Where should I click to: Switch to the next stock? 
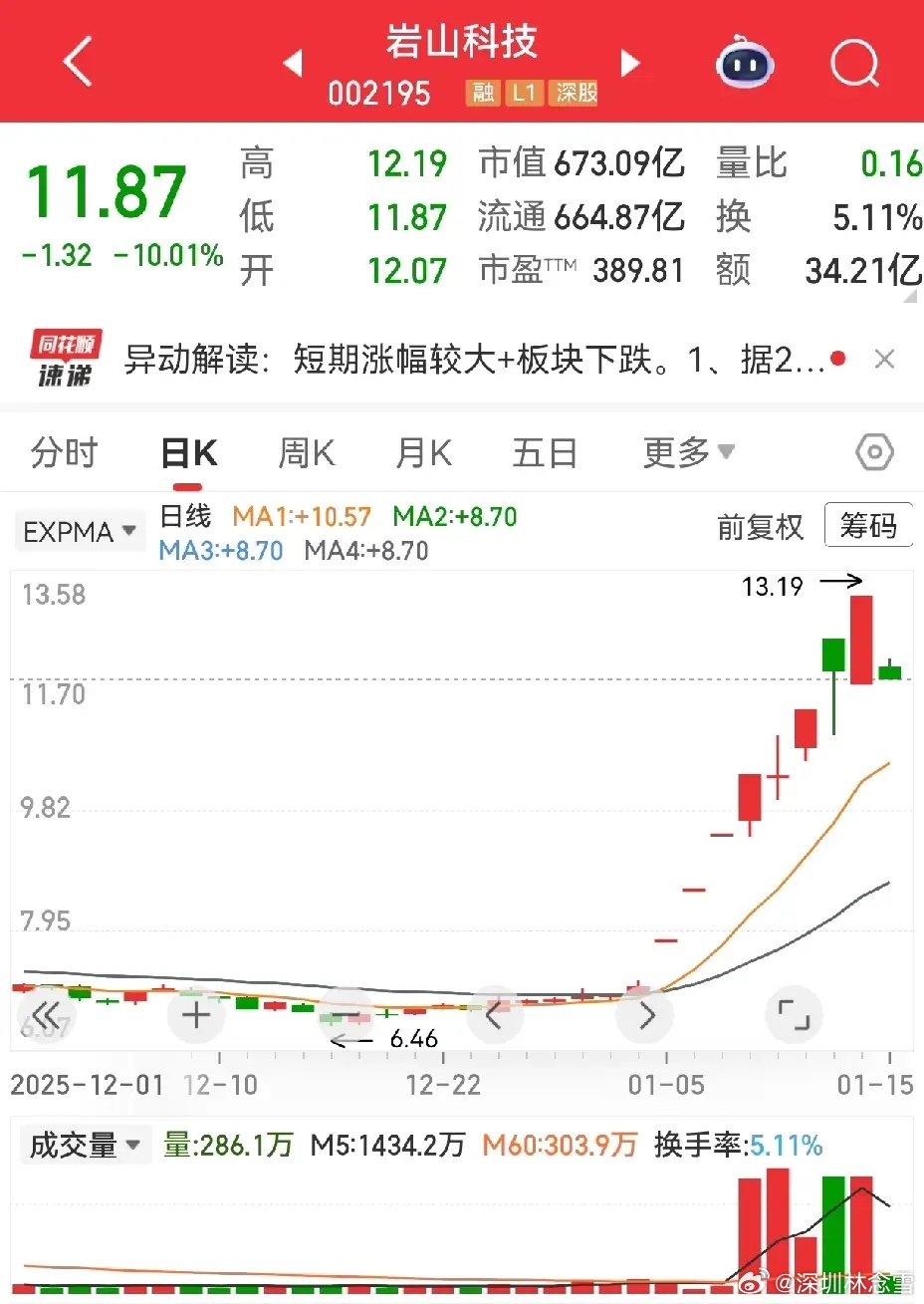click(630, 64)
